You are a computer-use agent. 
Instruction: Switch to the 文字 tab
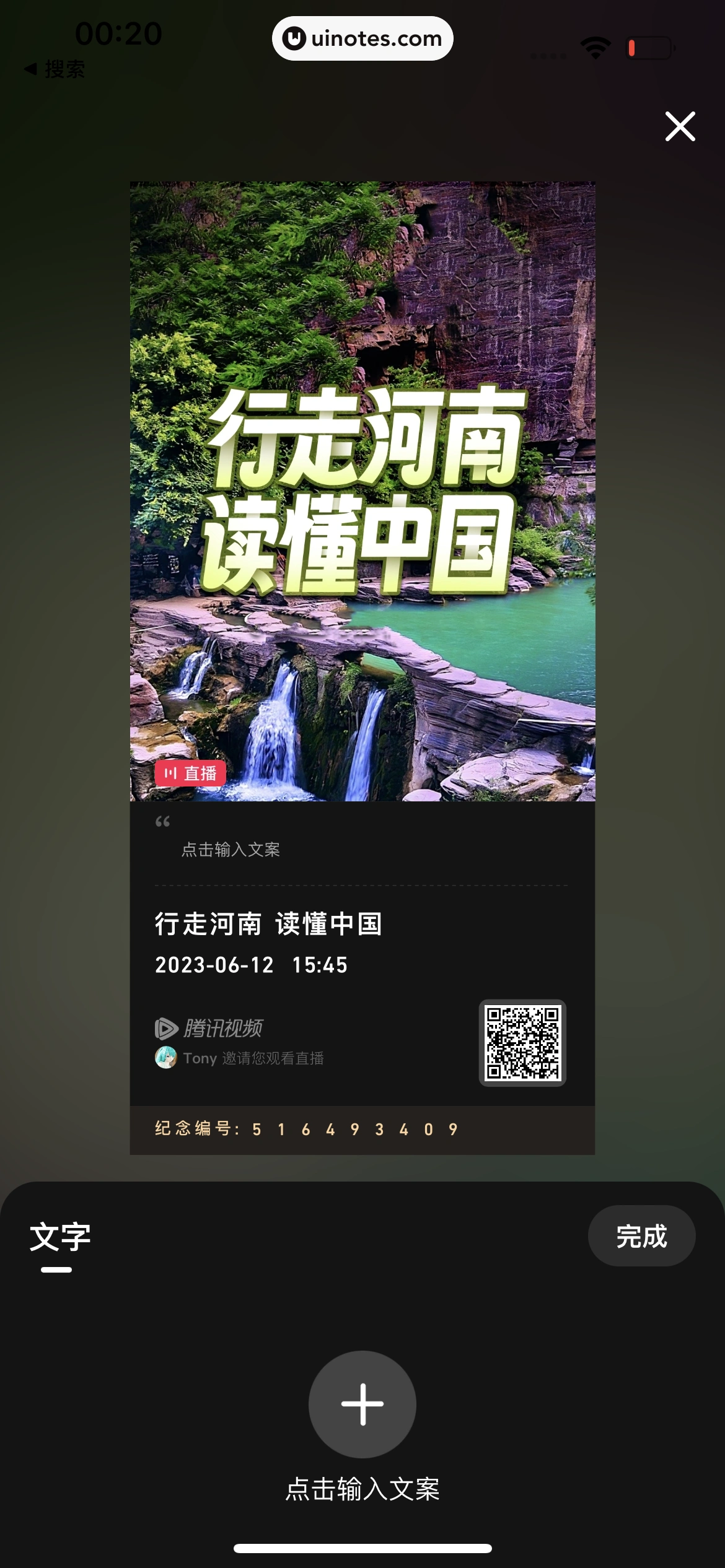click(59, 1235)
